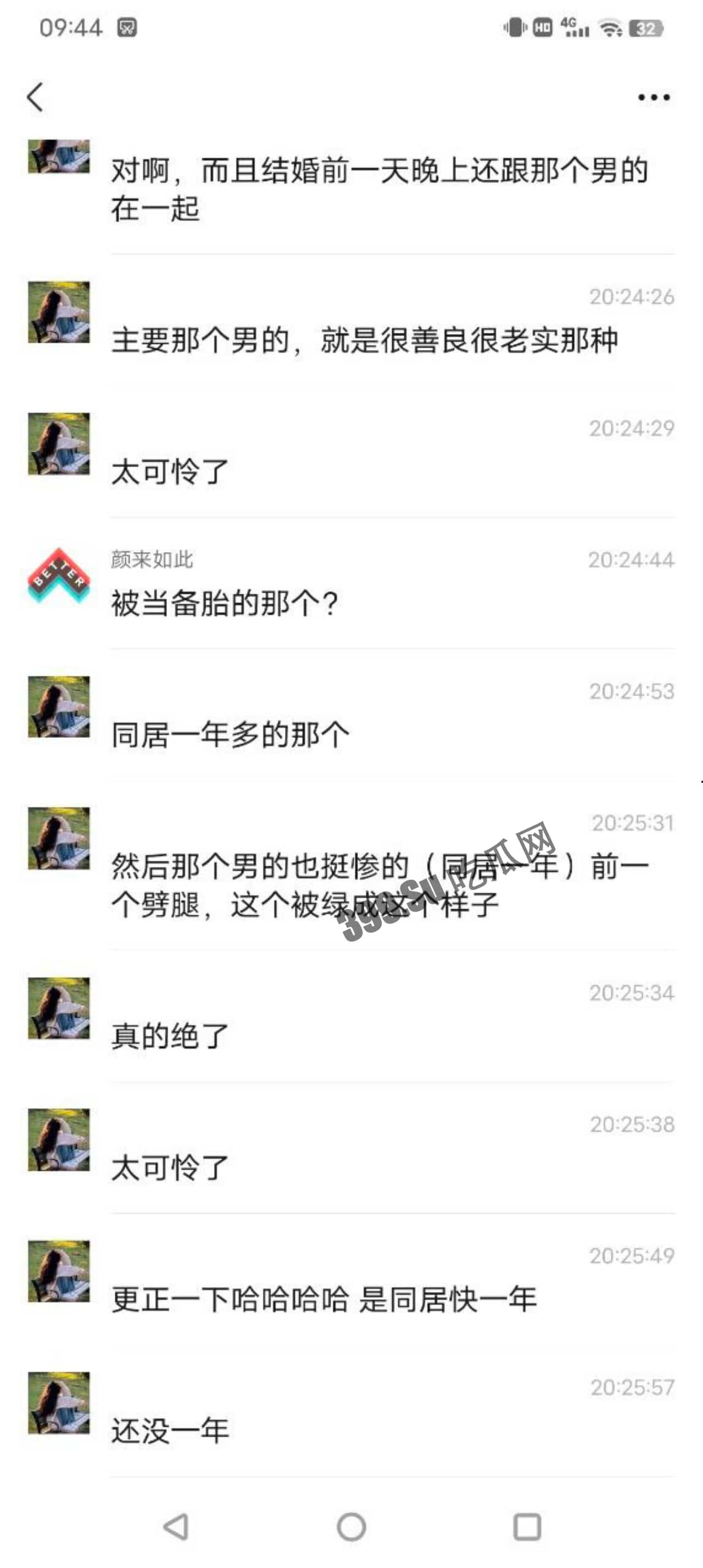Tap the screen recording icon in status bar
Screen dimensions: 703x1568
[x=127, y=27]
